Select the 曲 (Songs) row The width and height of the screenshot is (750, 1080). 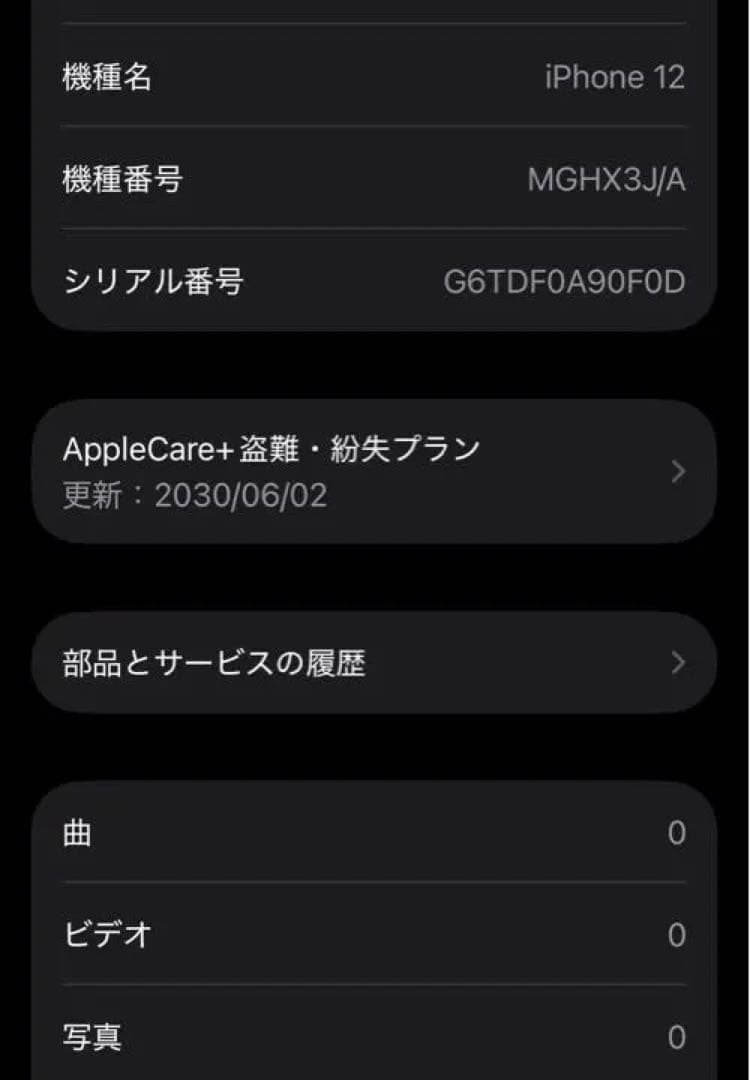(375, 834)
